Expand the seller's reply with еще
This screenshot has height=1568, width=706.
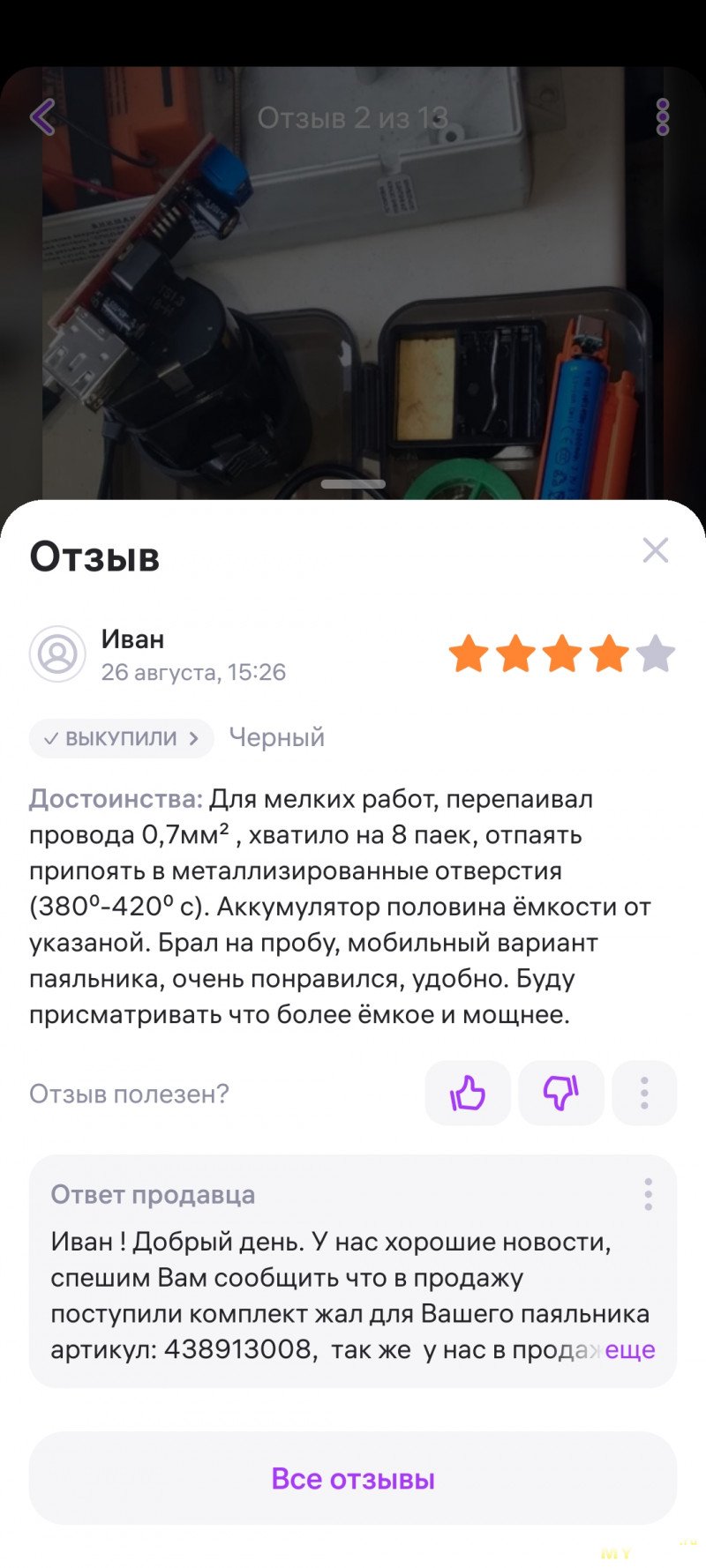coord(630,1349)
